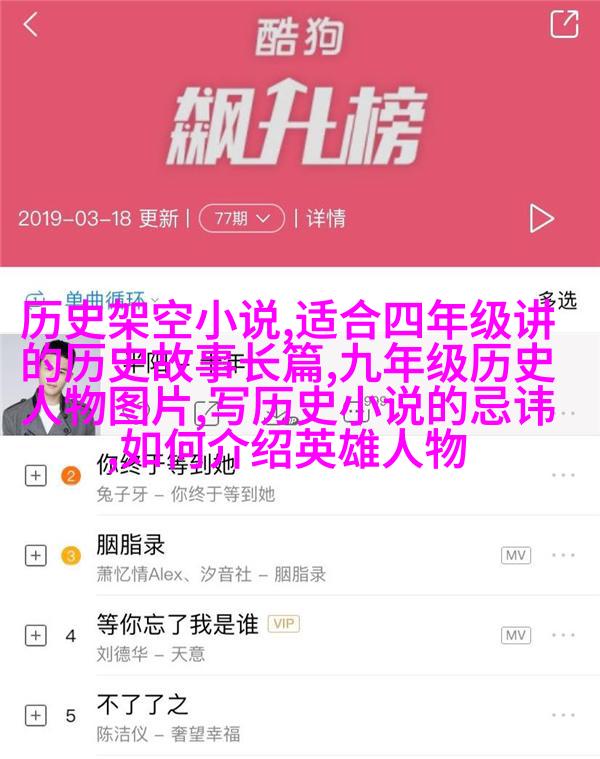Play the song 不了了之
This screenshot has width=600, height=759.
(145, 705)
